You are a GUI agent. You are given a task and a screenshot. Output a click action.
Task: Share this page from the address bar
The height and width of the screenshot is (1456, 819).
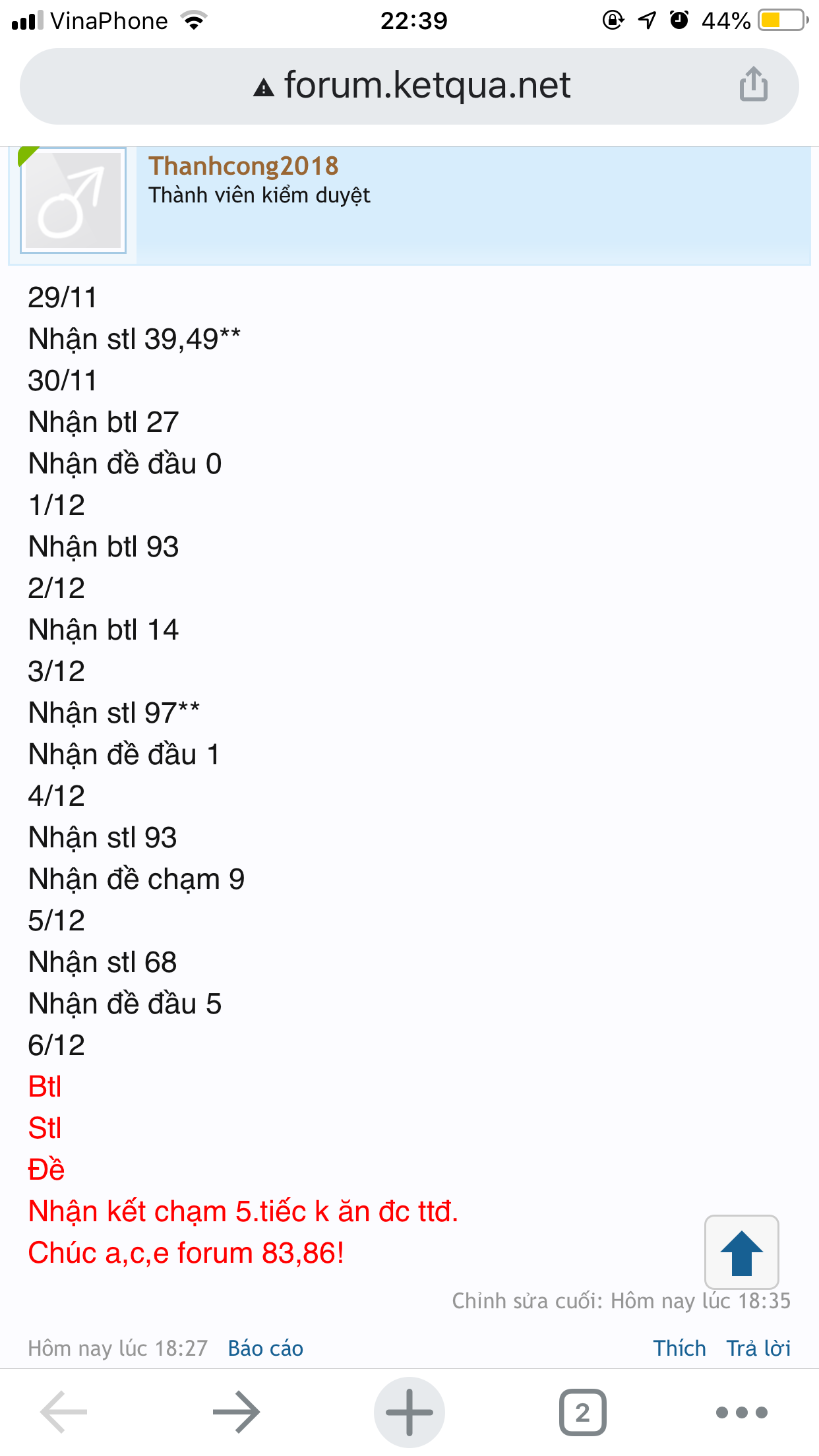click(x=753, y=84)
